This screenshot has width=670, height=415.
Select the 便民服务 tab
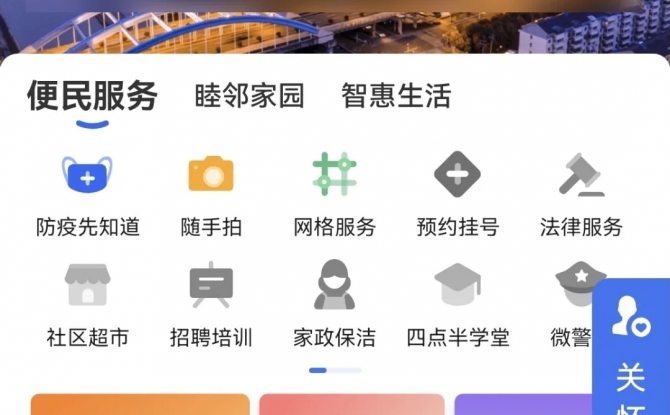point(92,96)
